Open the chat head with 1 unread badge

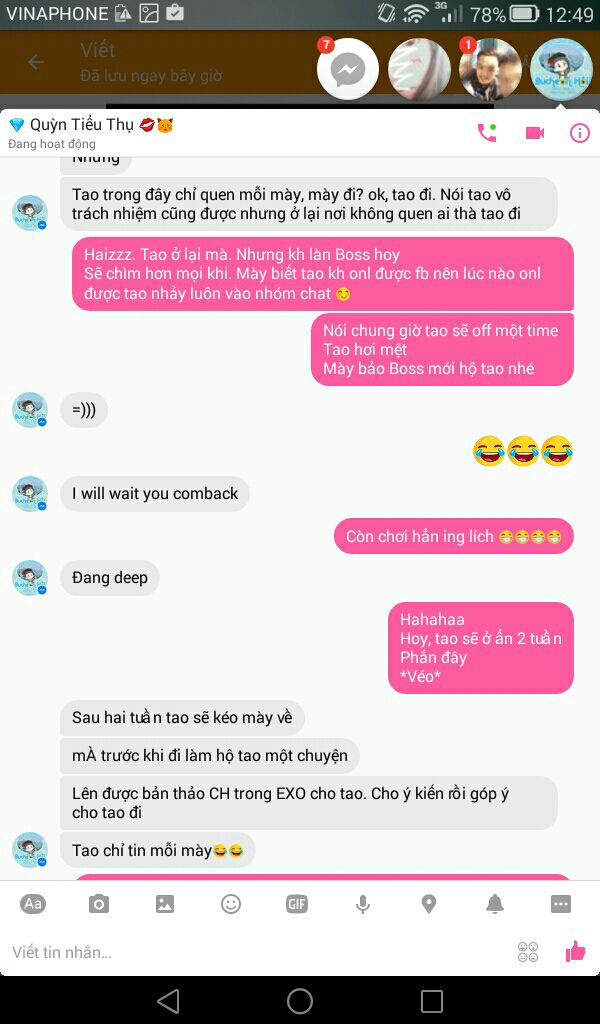pyautogui.click(x=490, y=69)
